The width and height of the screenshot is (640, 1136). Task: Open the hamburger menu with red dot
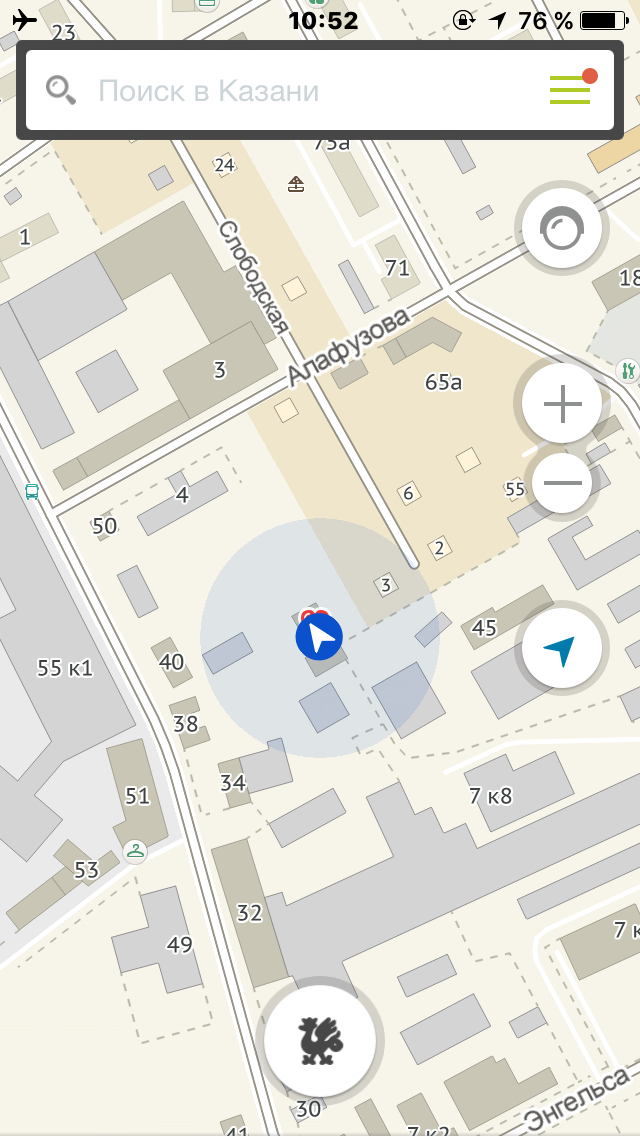(571, 89)
